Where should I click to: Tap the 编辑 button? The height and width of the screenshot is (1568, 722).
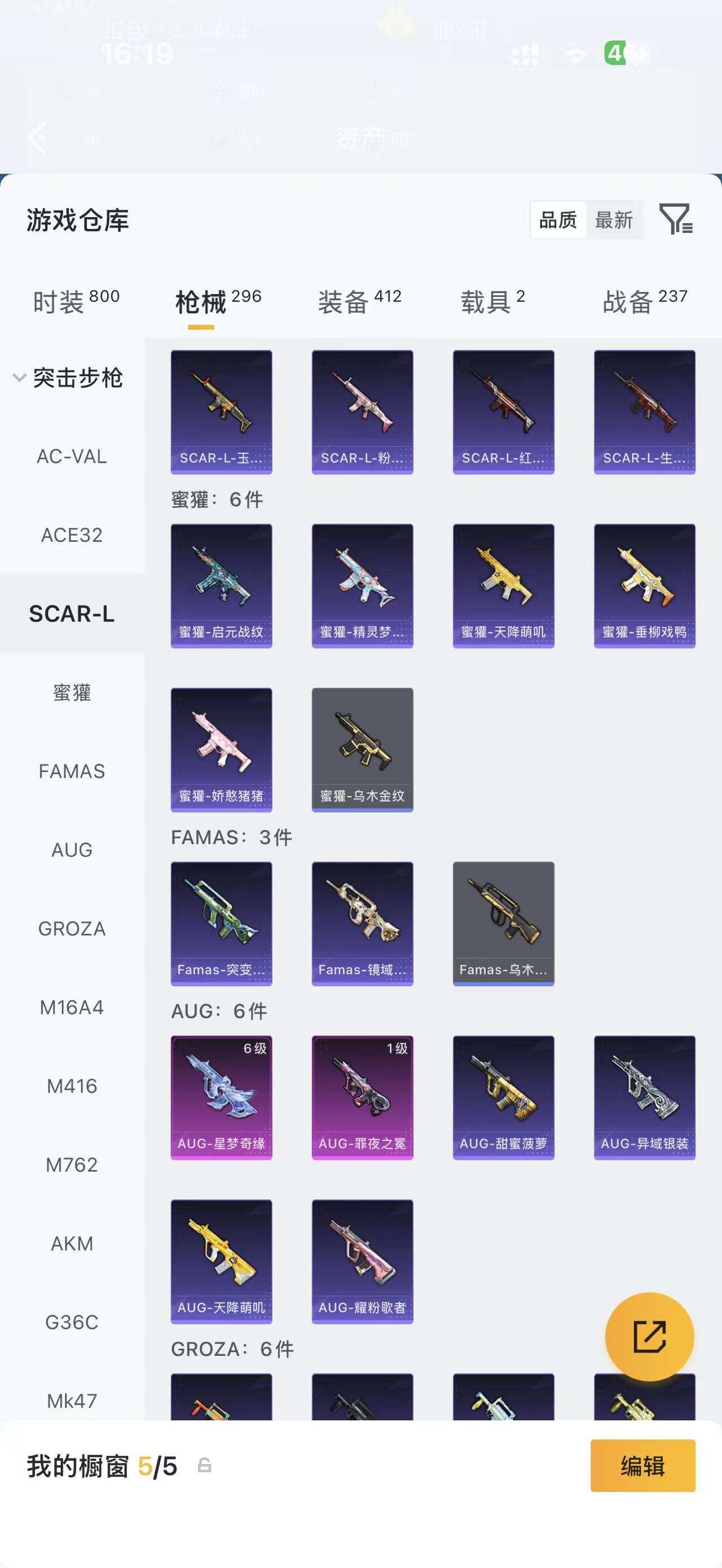643,1466
